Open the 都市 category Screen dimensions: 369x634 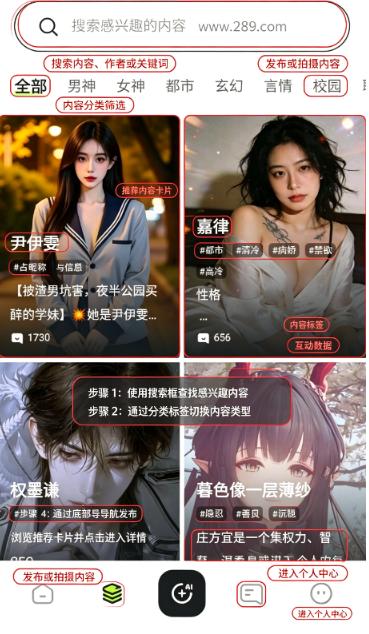tap(180, 86)
